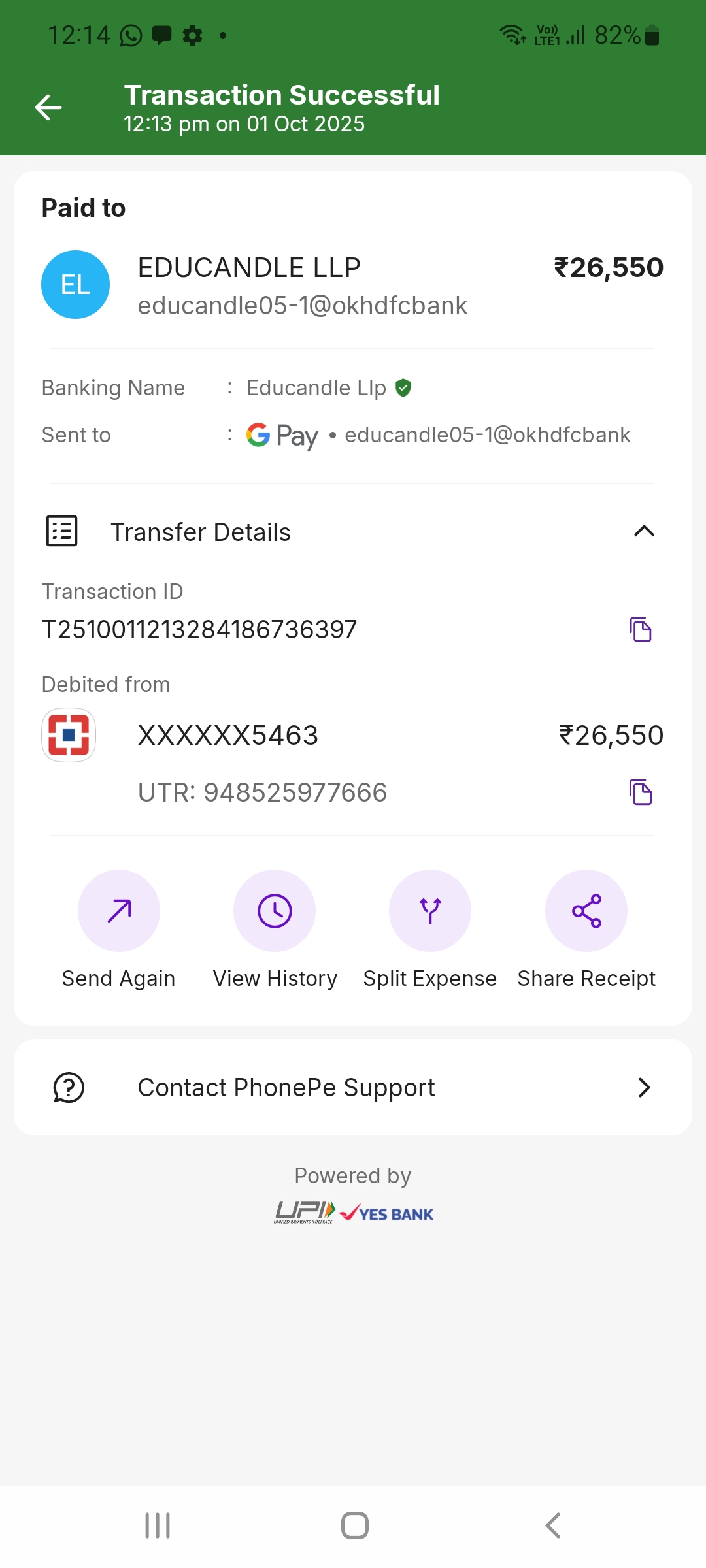This screenshot has height=1568, width=706.
Task: Open View History
Action: 275,911
